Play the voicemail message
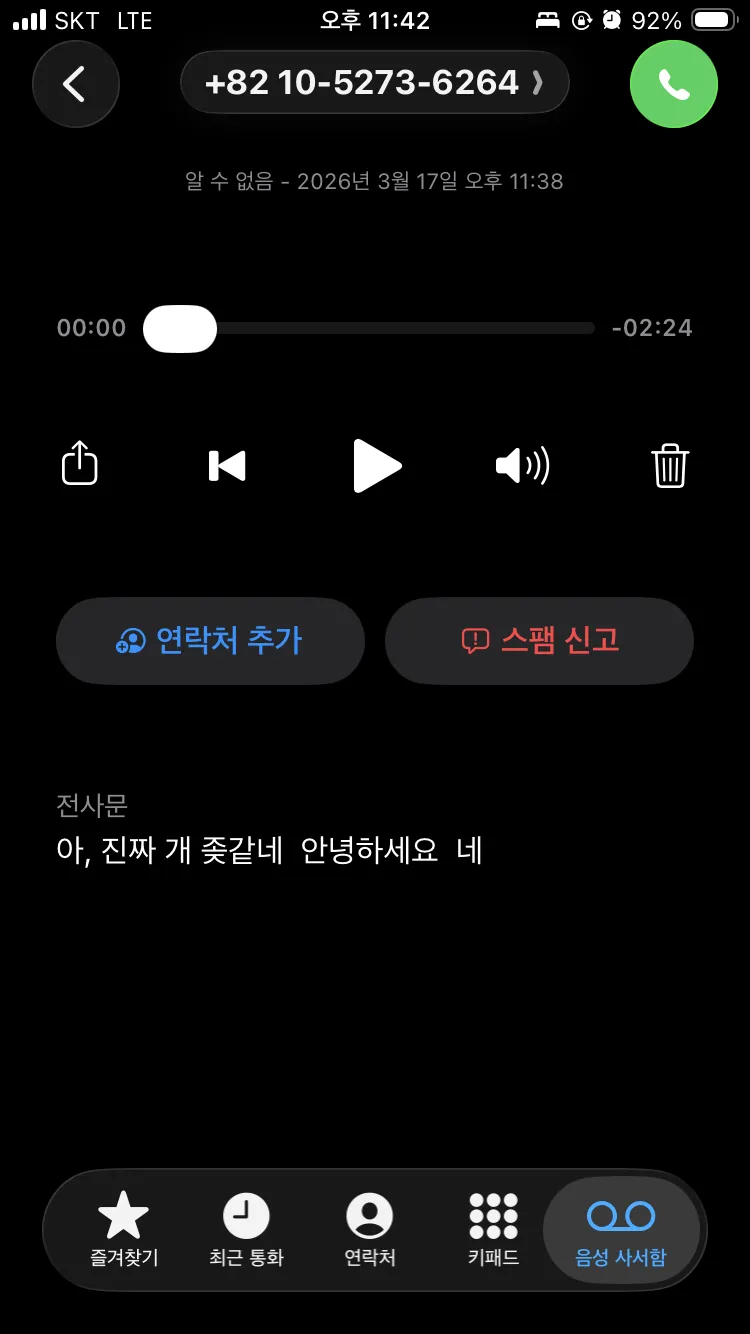The image size is (750, 1334). 377,466
